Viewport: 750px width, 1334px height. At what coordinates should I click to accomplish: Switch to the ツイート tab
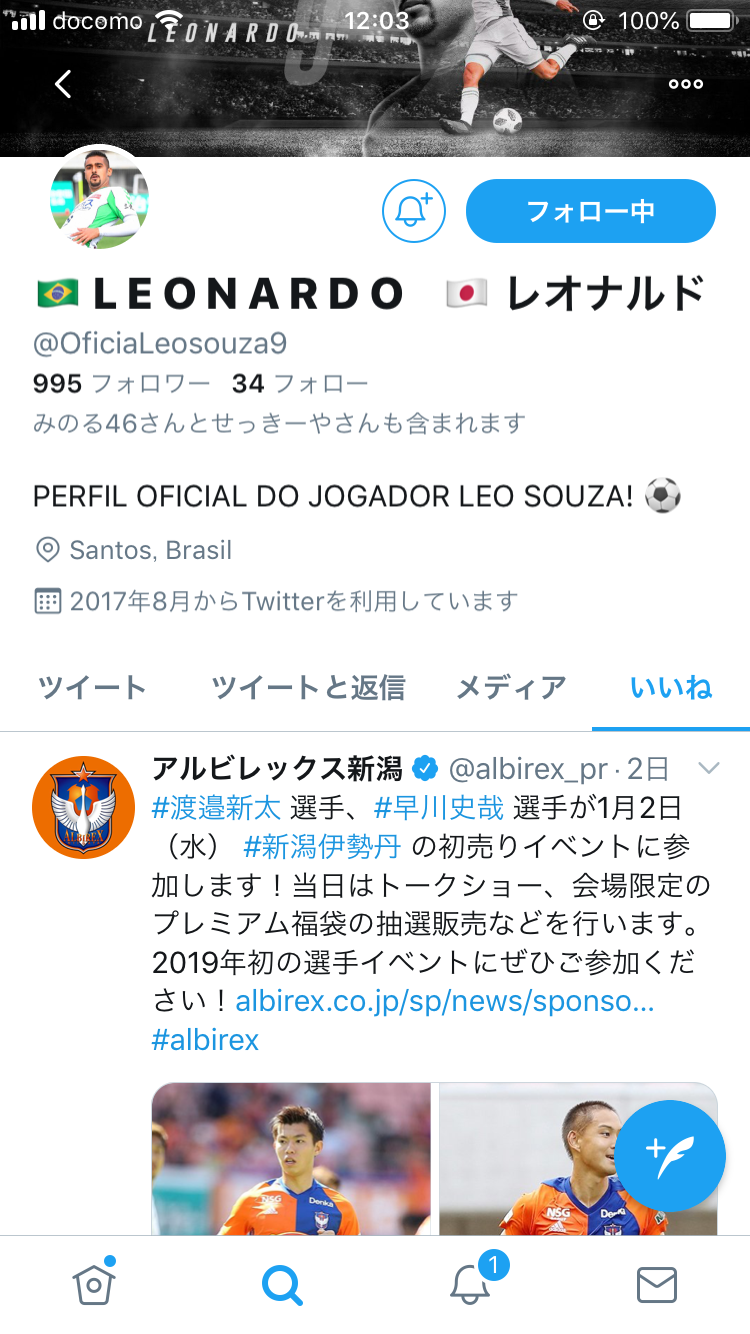[x=92, y=688]
